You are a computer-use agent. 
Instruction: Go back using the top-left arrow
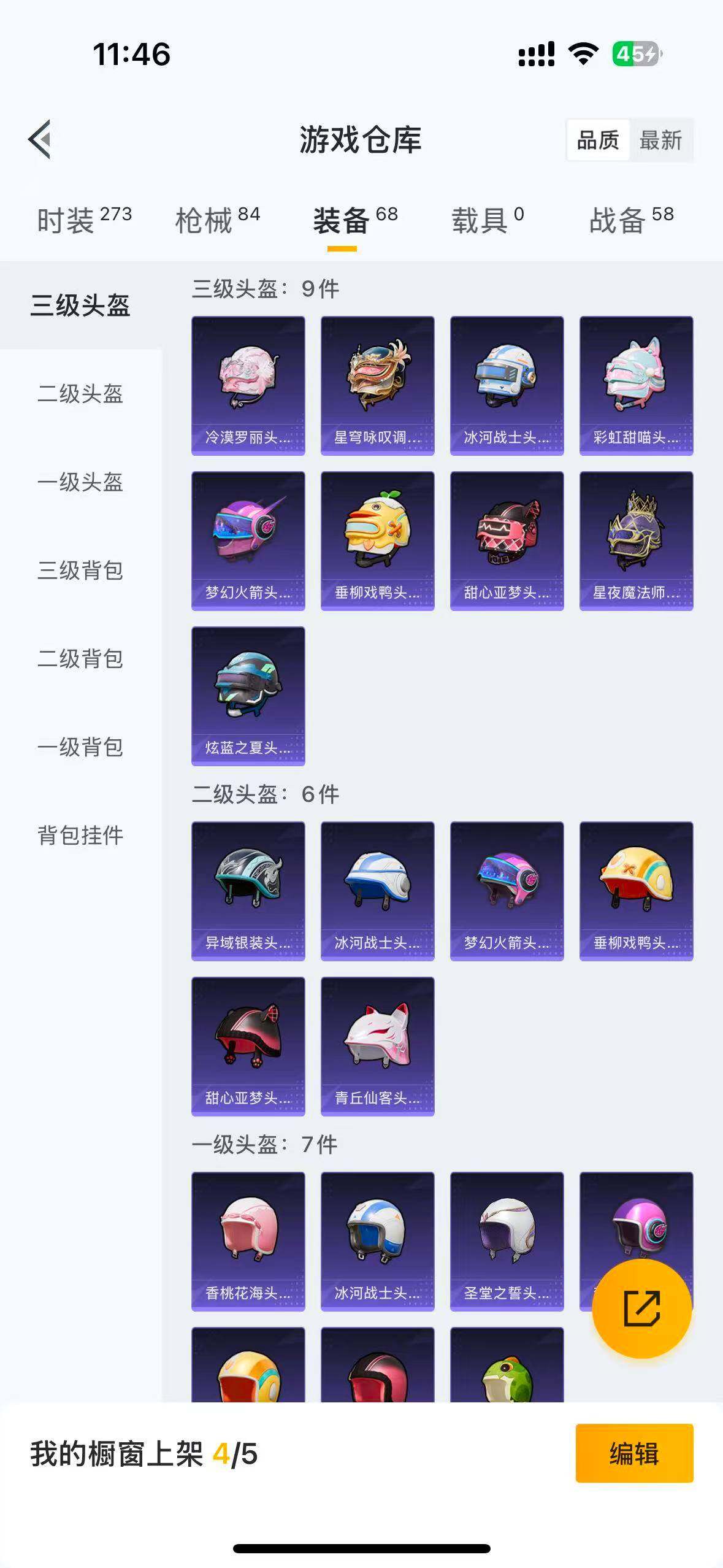coord(40,139)
